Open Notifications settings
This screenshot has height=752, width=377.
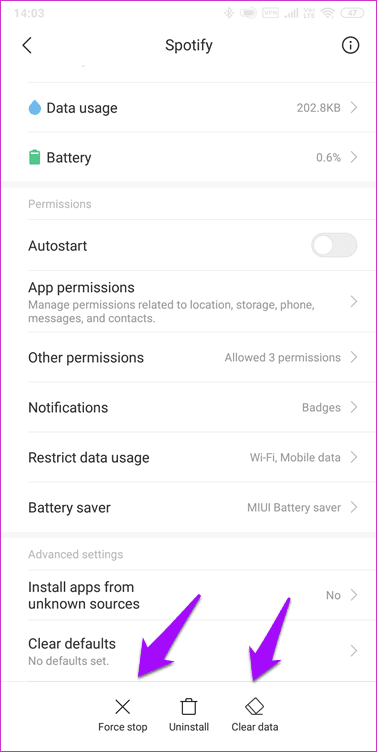188,407
